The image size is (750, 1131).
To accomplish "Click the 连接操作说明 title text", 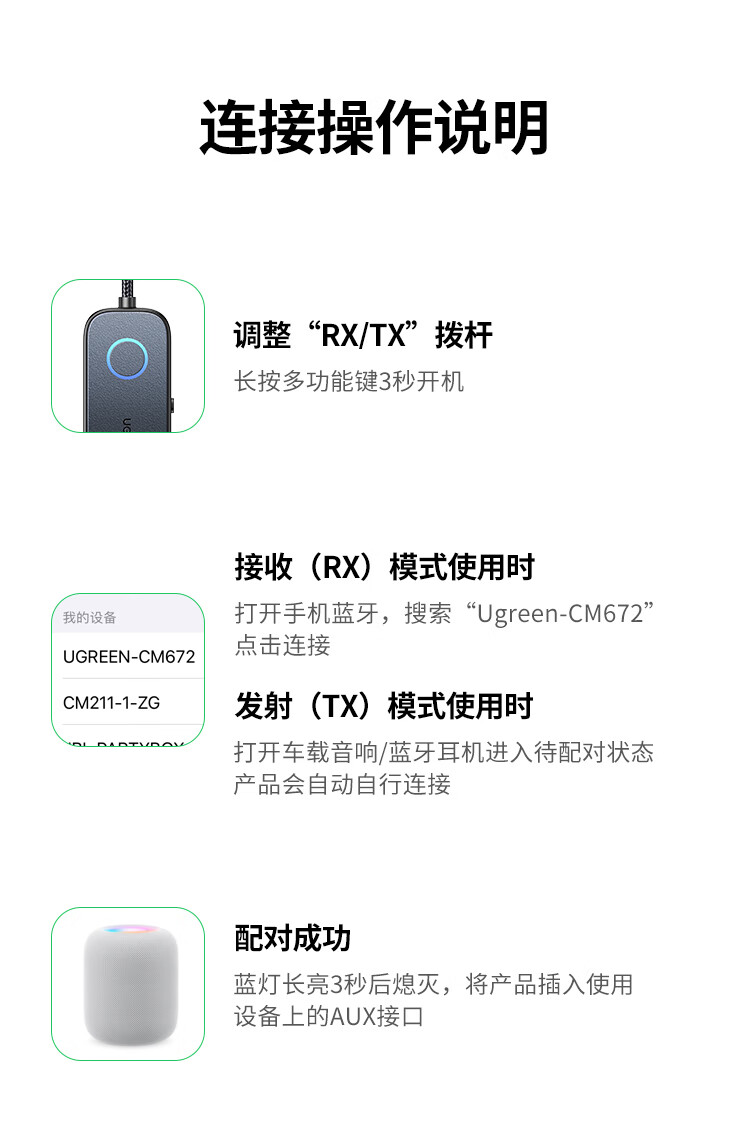I will 375,124.
